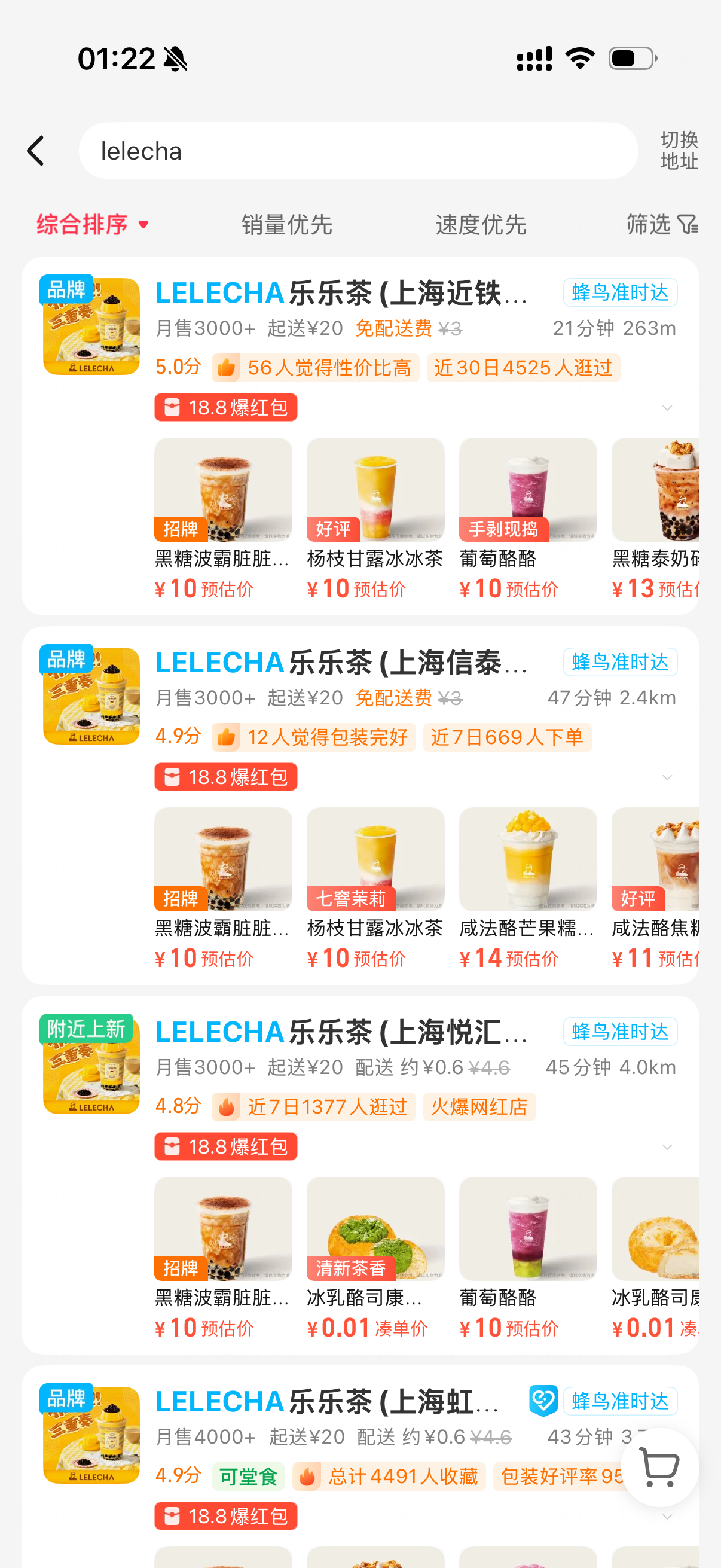Switch to 速度优先 sorting
721x1568 pixels.
(481, 225)
